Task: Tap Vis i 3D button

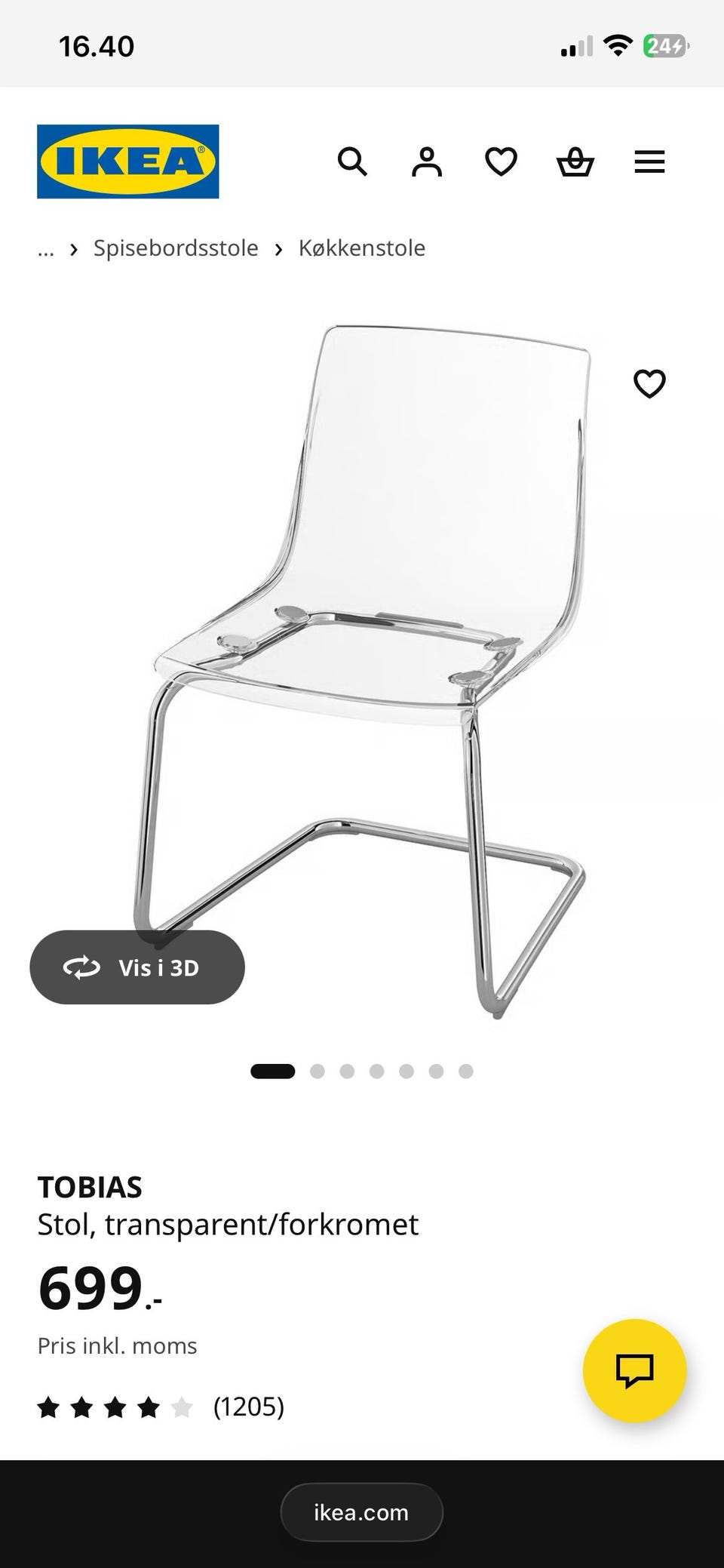Action: pos(137,967)
